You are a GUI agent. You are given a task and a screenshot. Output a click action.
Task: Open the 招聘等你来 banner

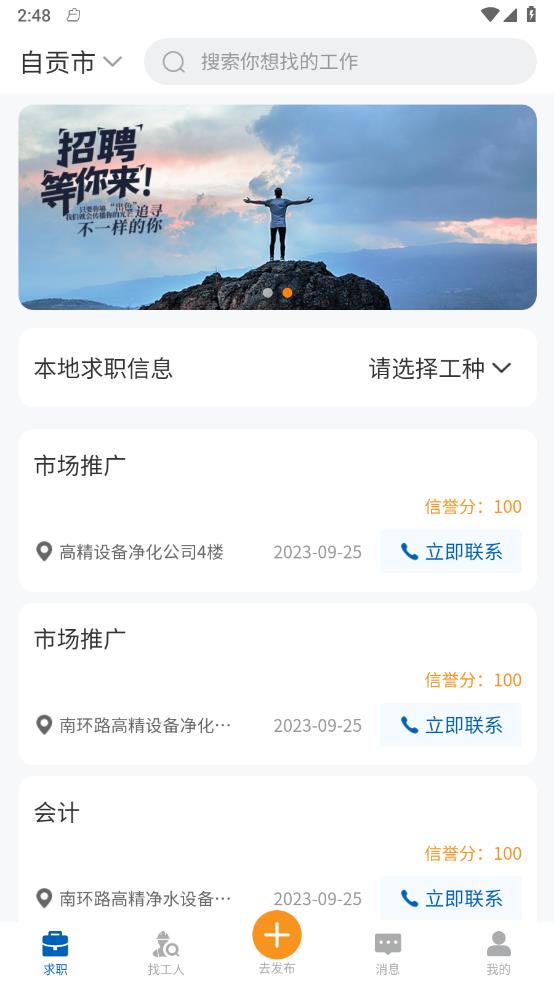pyautogui.click(x=277, y=207)
